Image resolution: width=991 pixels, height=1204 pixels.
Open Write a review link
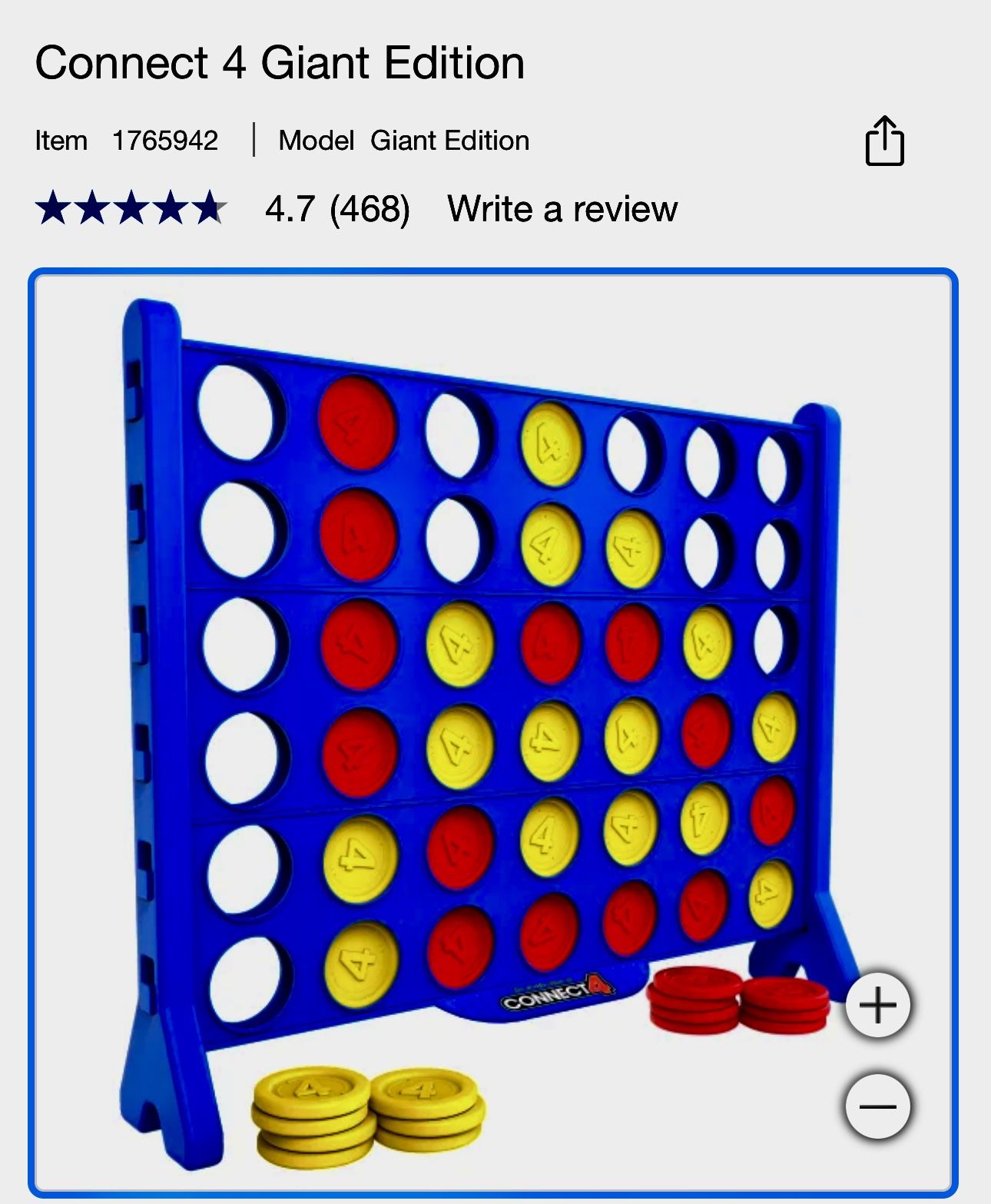[x=562, y=209]
